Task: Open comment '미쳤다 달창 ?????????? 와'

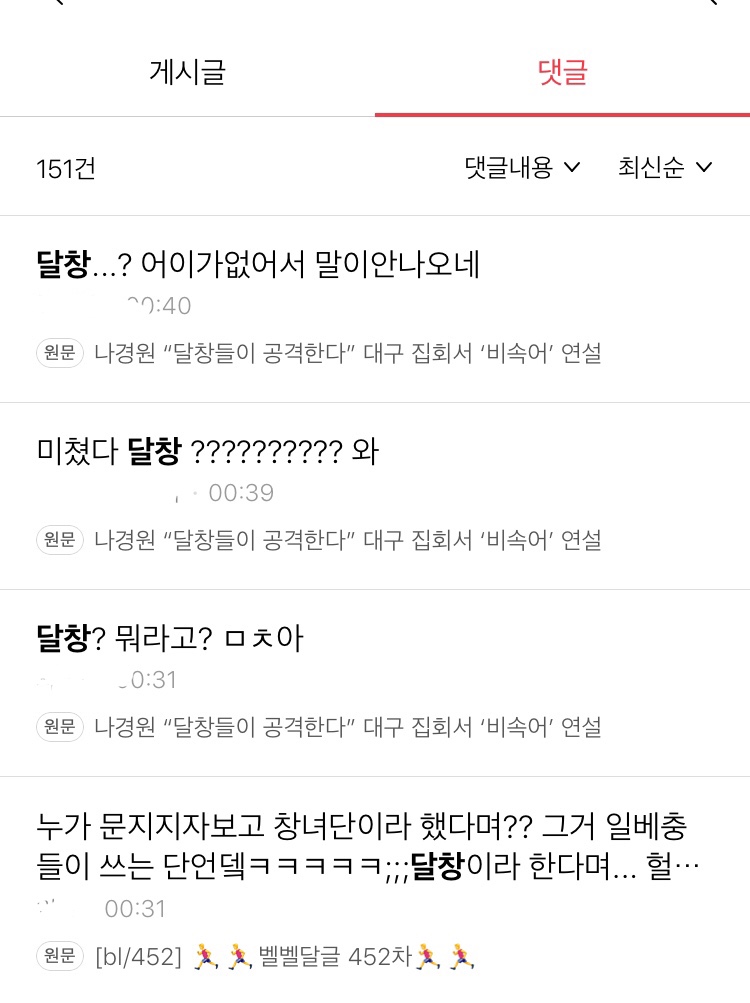Action: [207, 453]
